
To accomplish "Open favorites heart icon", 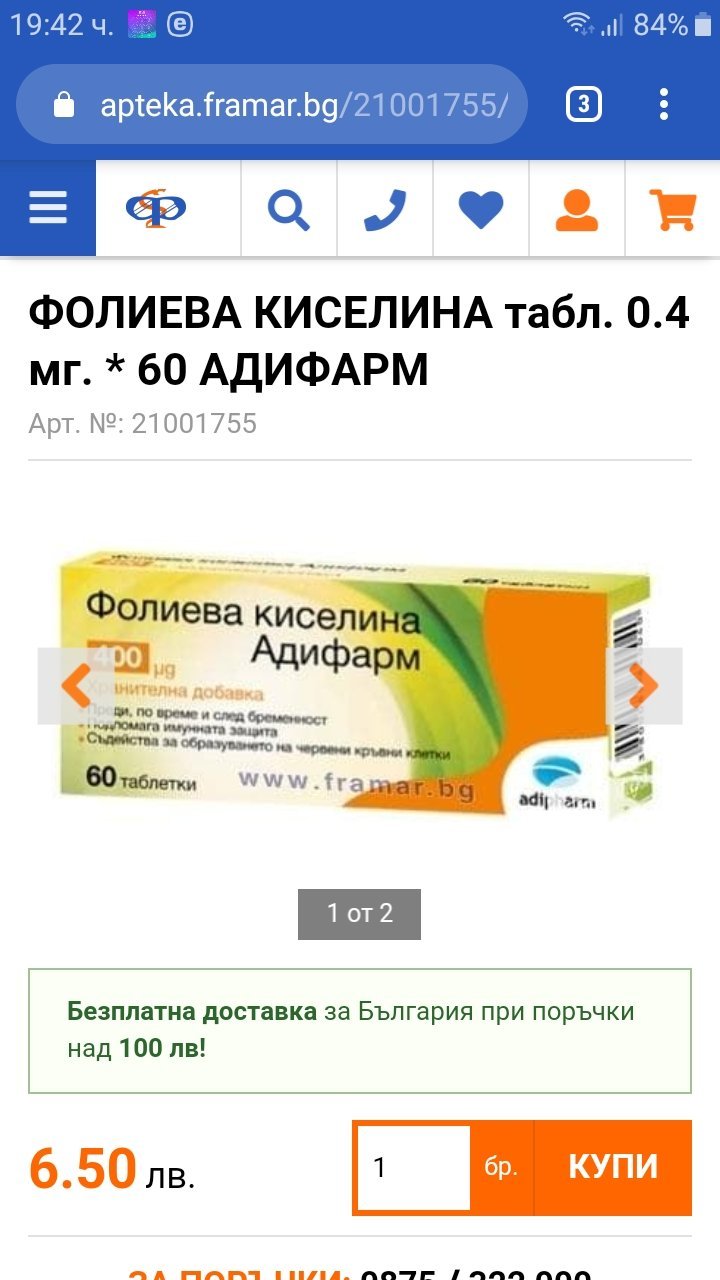I will tap(480, 209).
